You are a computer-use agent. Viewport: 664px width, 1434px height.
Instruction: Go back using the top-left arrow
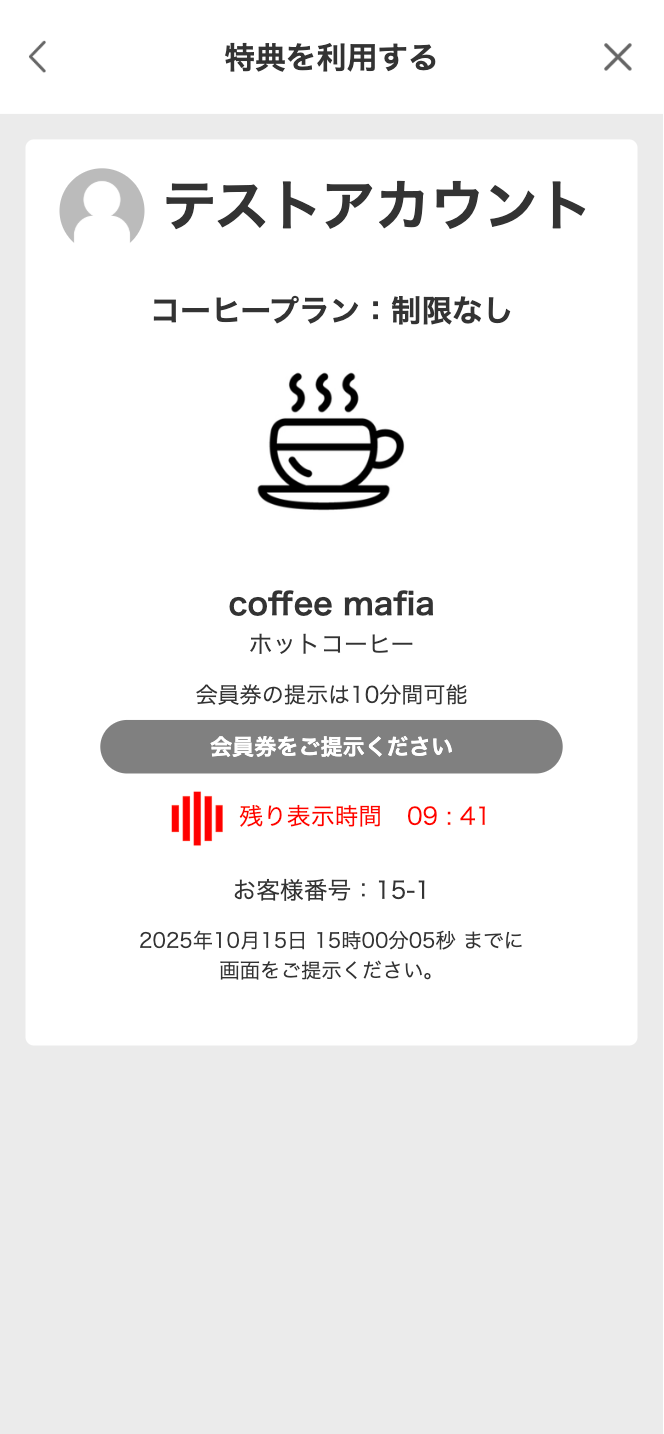point(38,57)
